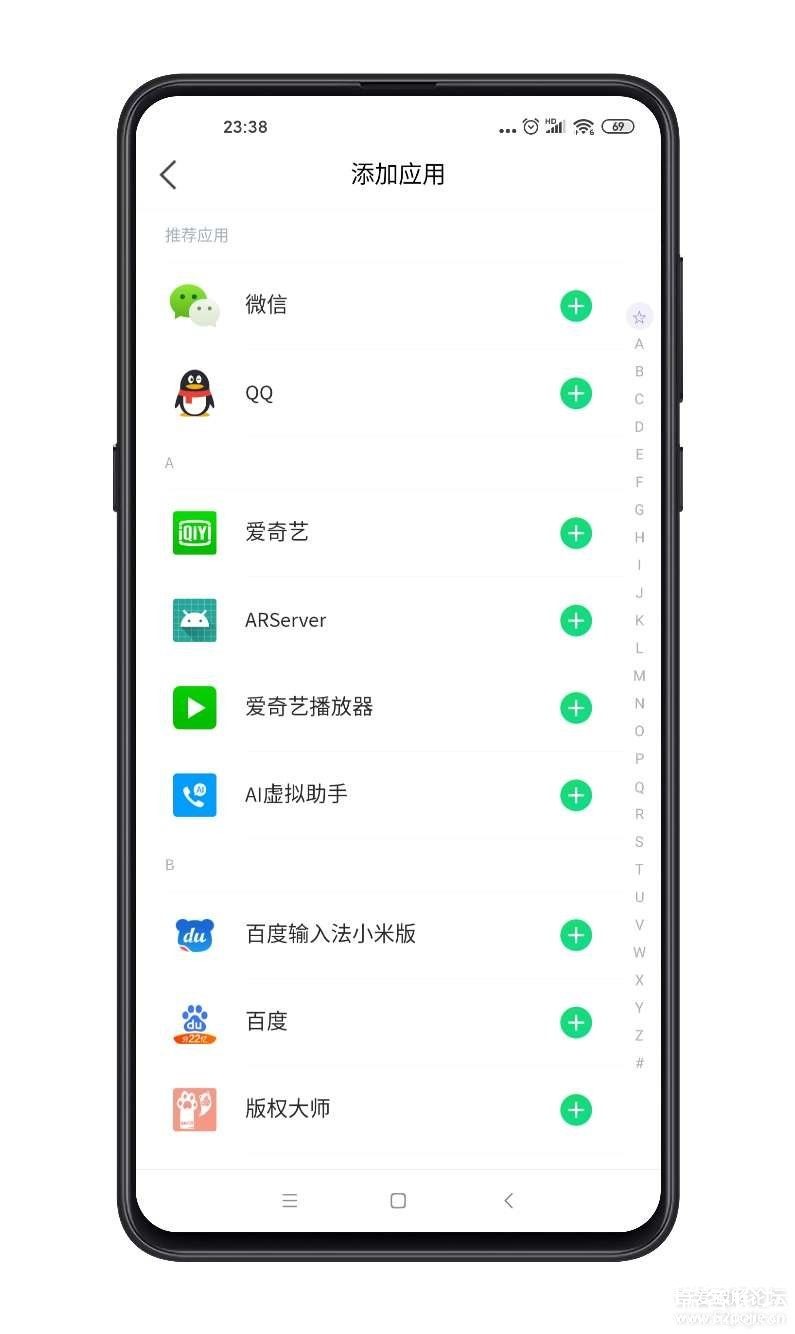
Task: Jump to the star section in index
Action: click(639, 317)
